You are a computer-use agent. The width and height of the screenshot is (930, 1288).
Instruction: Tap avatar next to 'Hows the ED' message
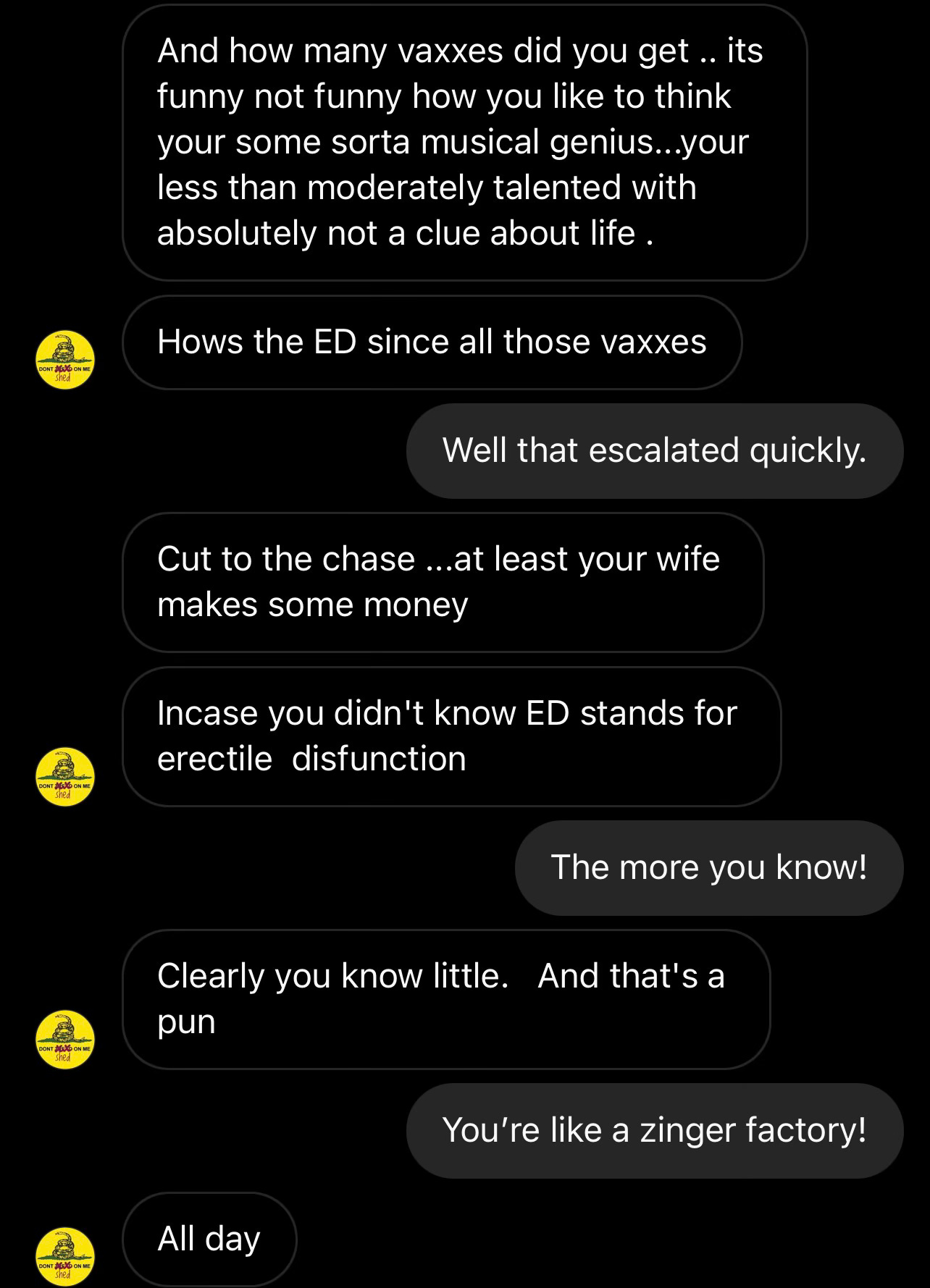tap(64, 360)
